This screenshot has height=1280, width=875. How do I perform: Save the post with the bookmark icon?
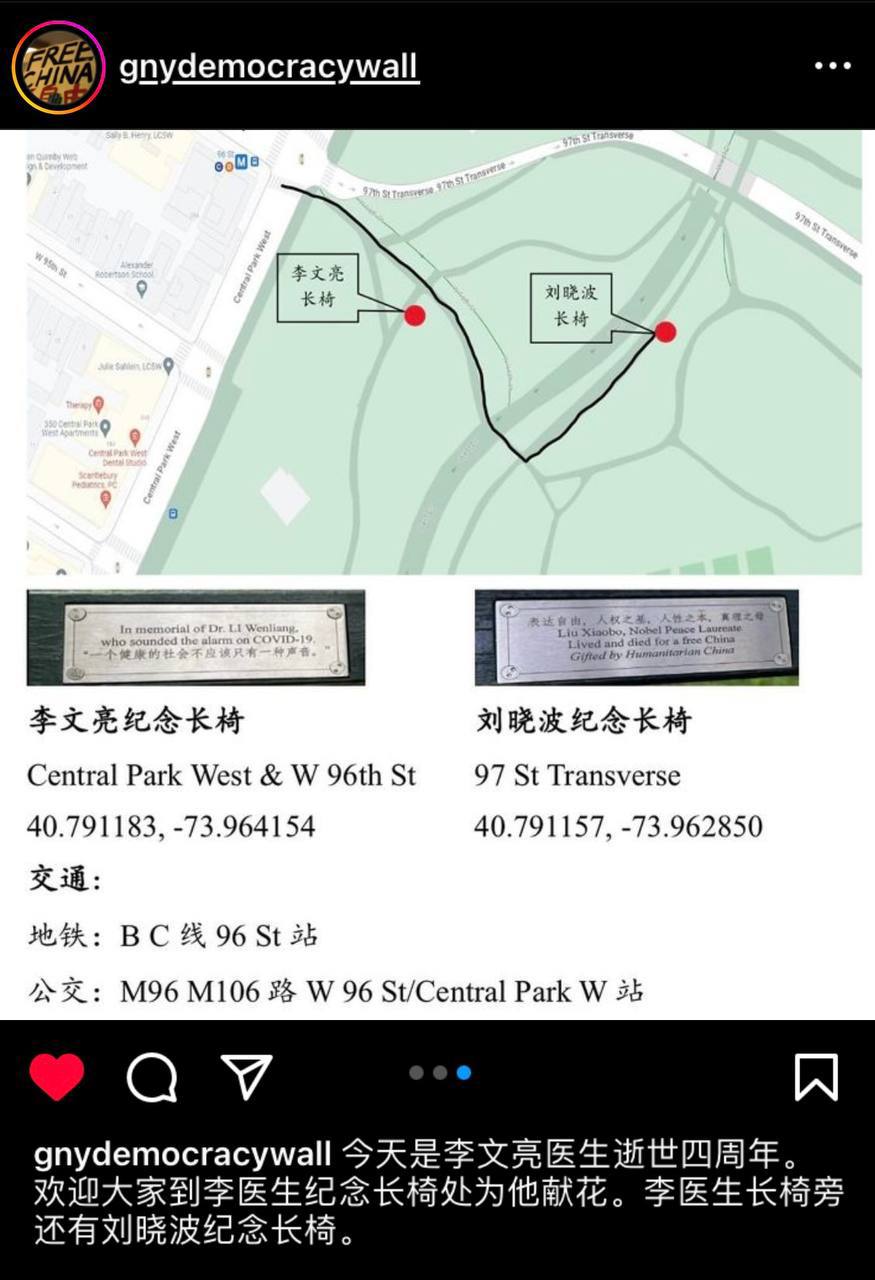point(815,1076)
